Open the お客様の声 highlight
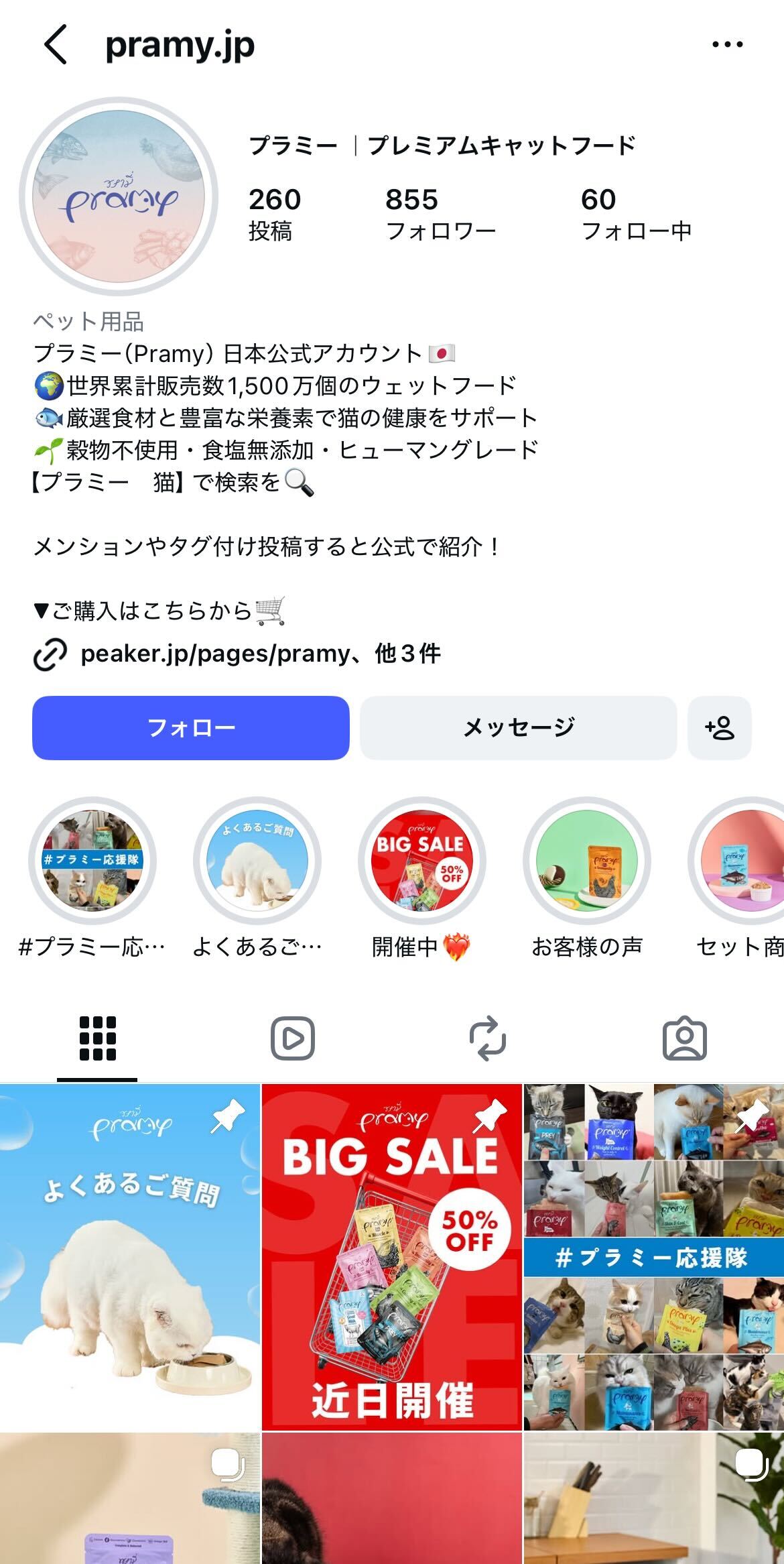The width and height of the screenshot is (784, 1564). click(x=587, y=861)
